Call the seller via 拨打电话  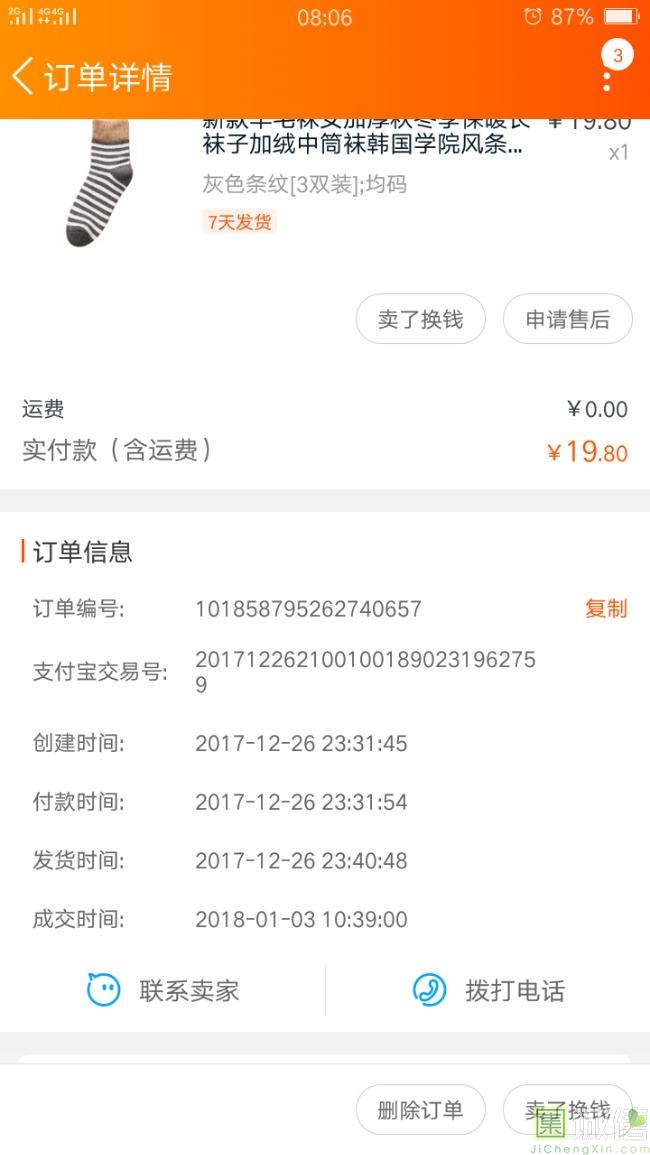(488, 991)
